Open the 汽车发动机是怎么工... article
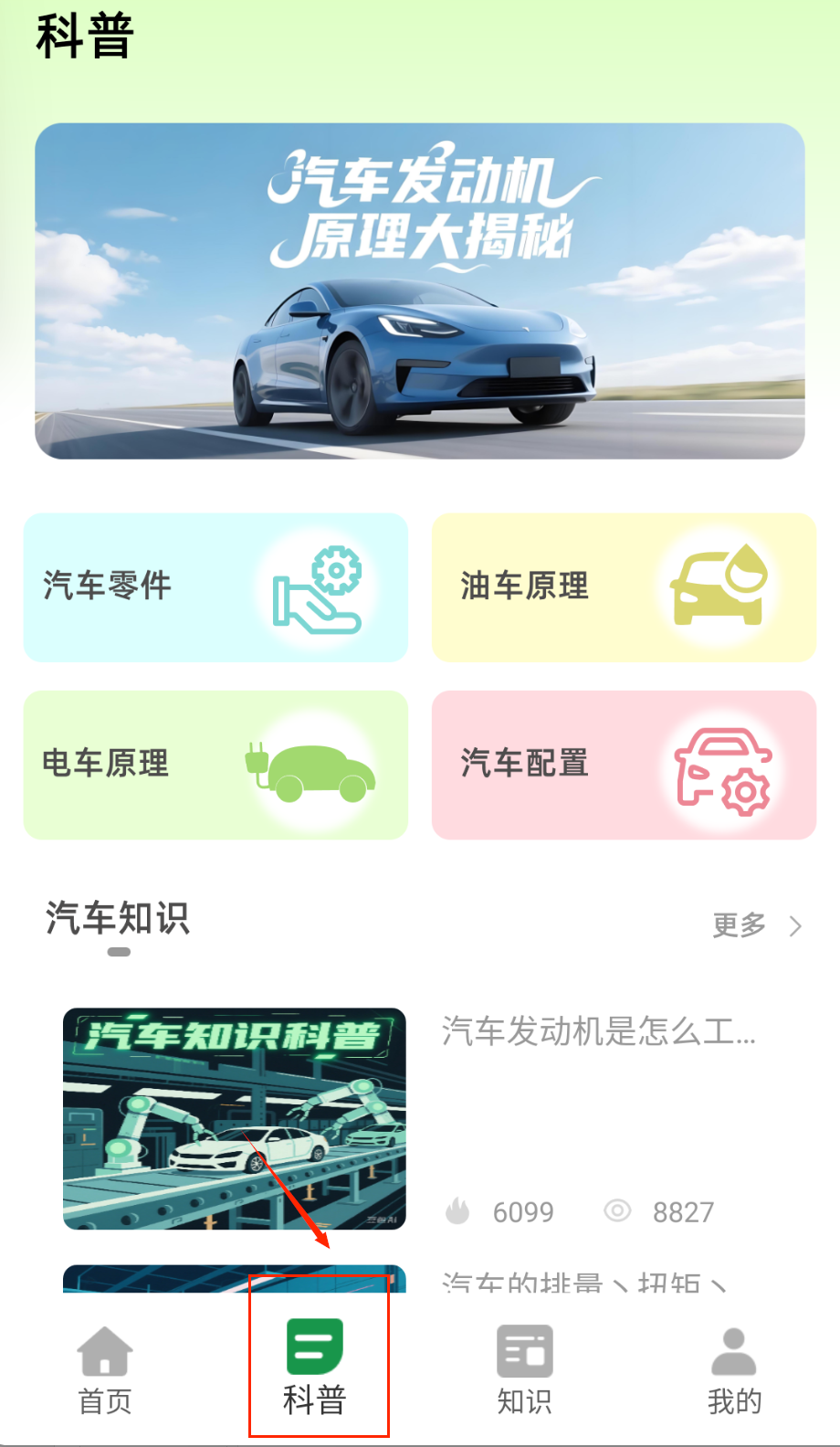 tap(598, 1031)
